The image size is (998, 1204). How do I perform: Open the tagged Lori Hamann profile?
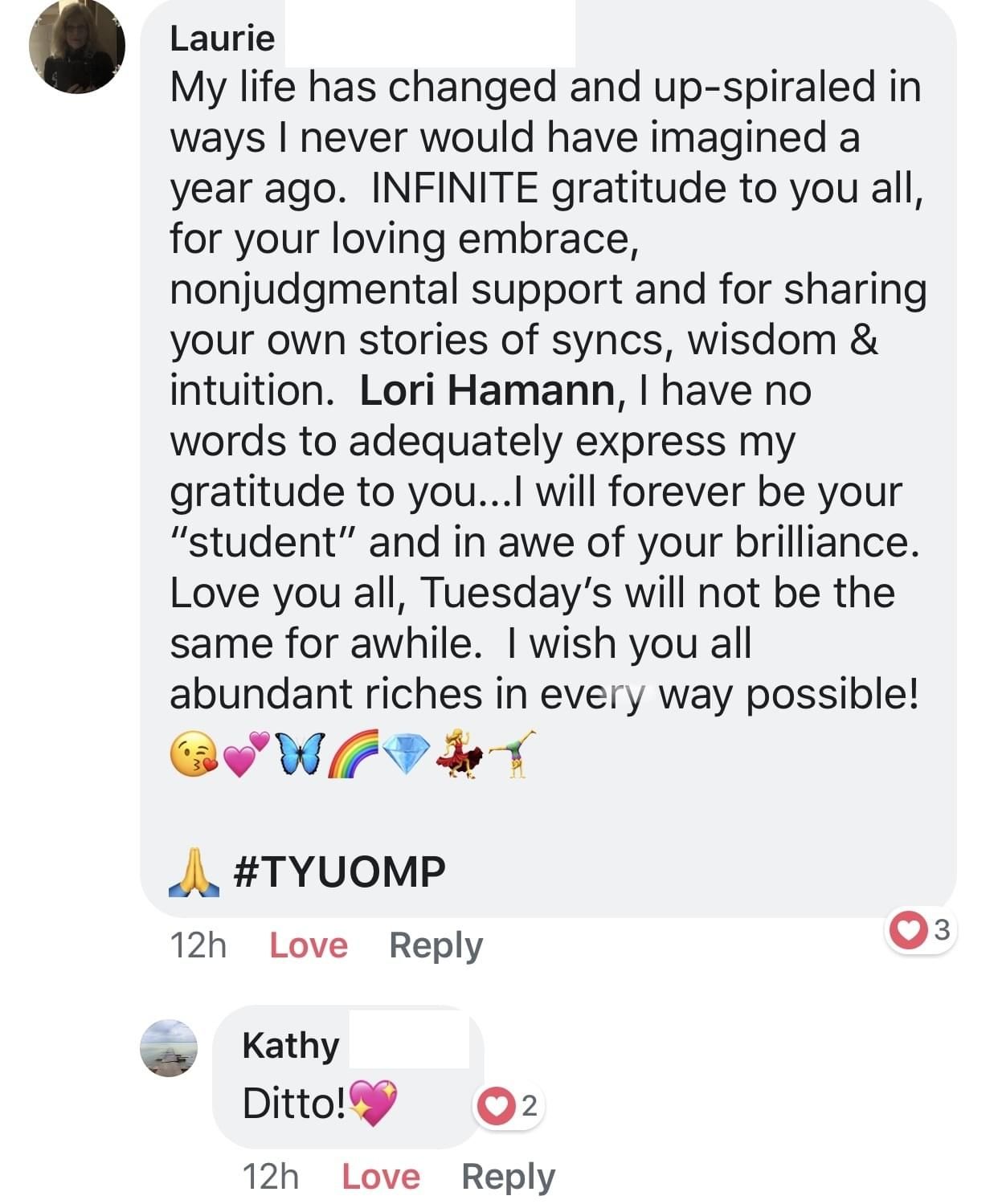point(487,390)
